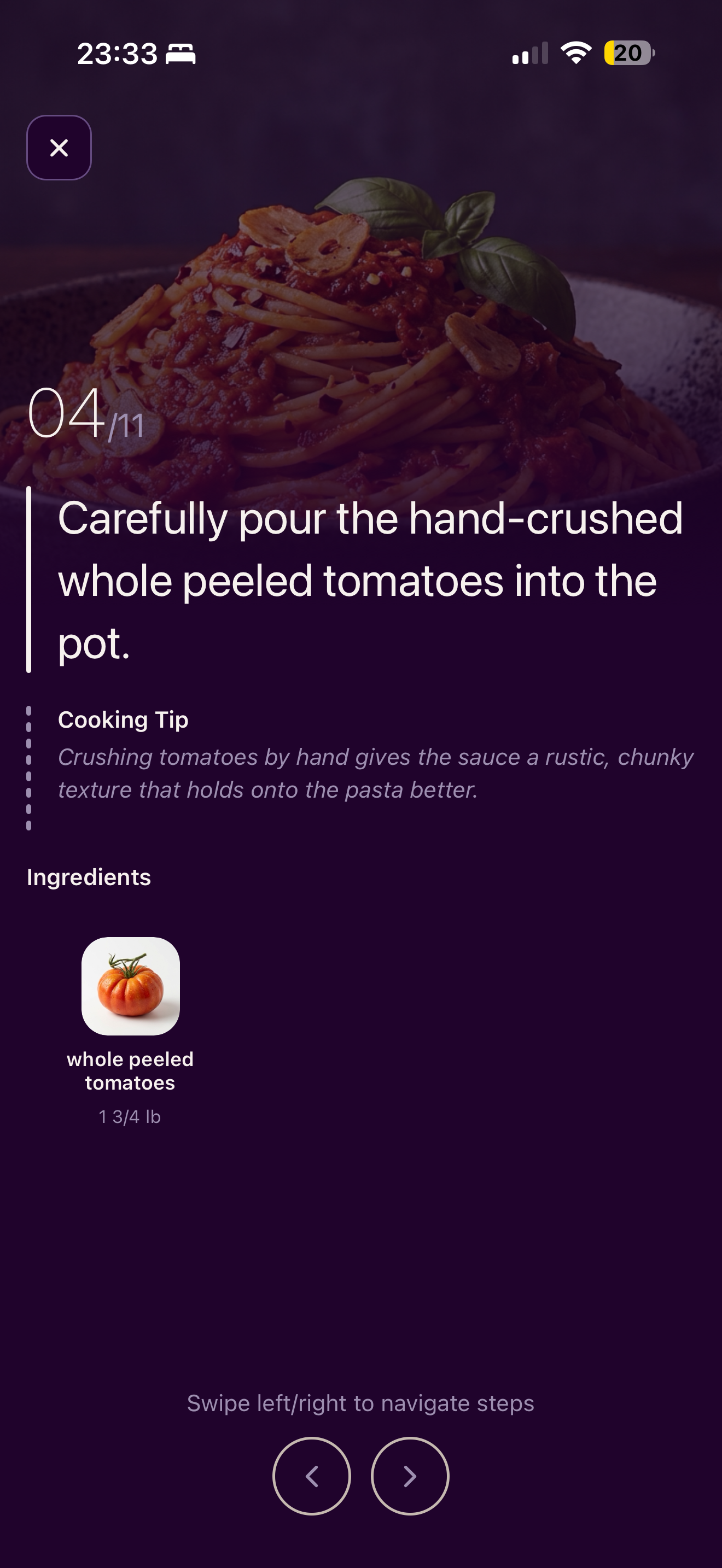Tap the Ingredients section header

pyautogui.click(x=88, y=877)
